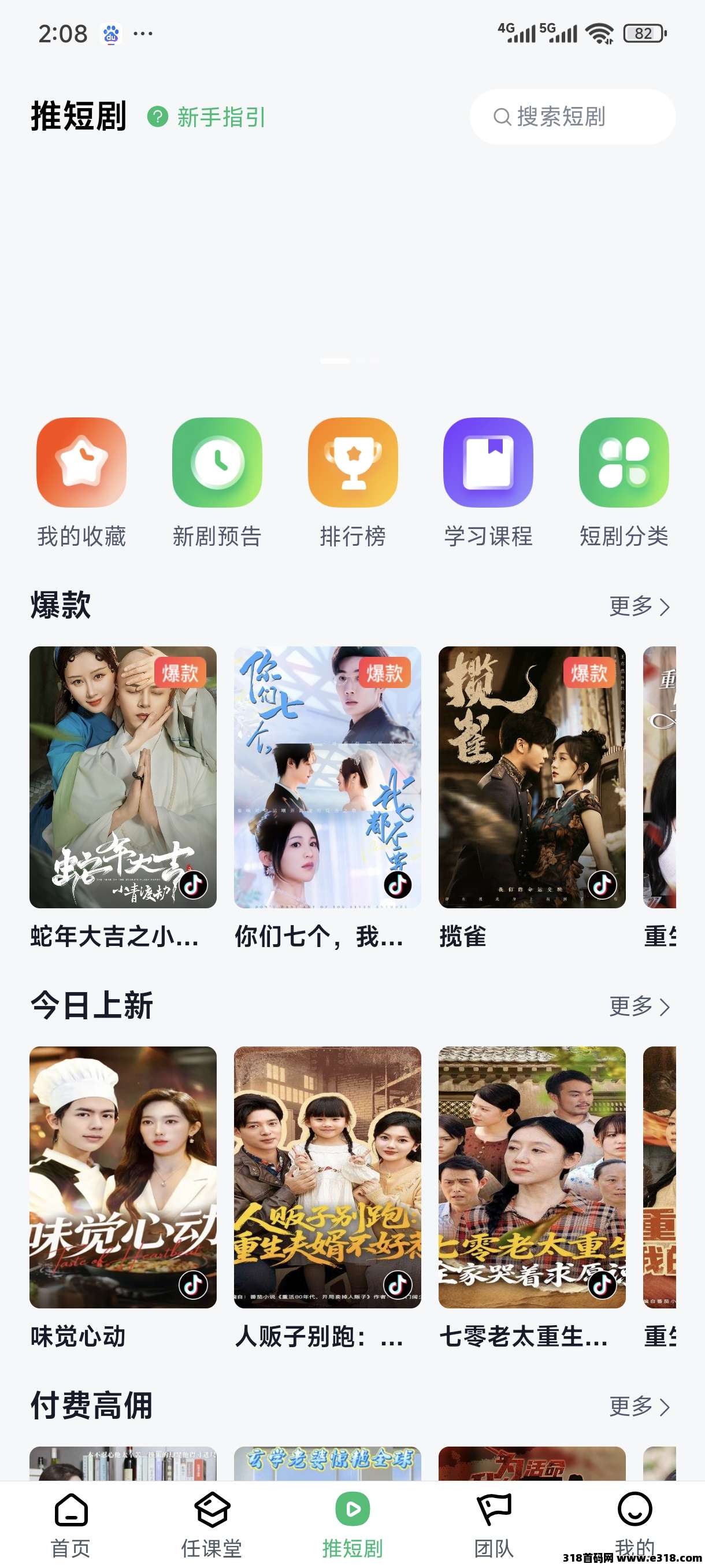Image resolution: width=705 pixels, height=1568 pixels.
Task: Open the drama 蛇年大吉之小青渡劫
Action: pos(123,776)
